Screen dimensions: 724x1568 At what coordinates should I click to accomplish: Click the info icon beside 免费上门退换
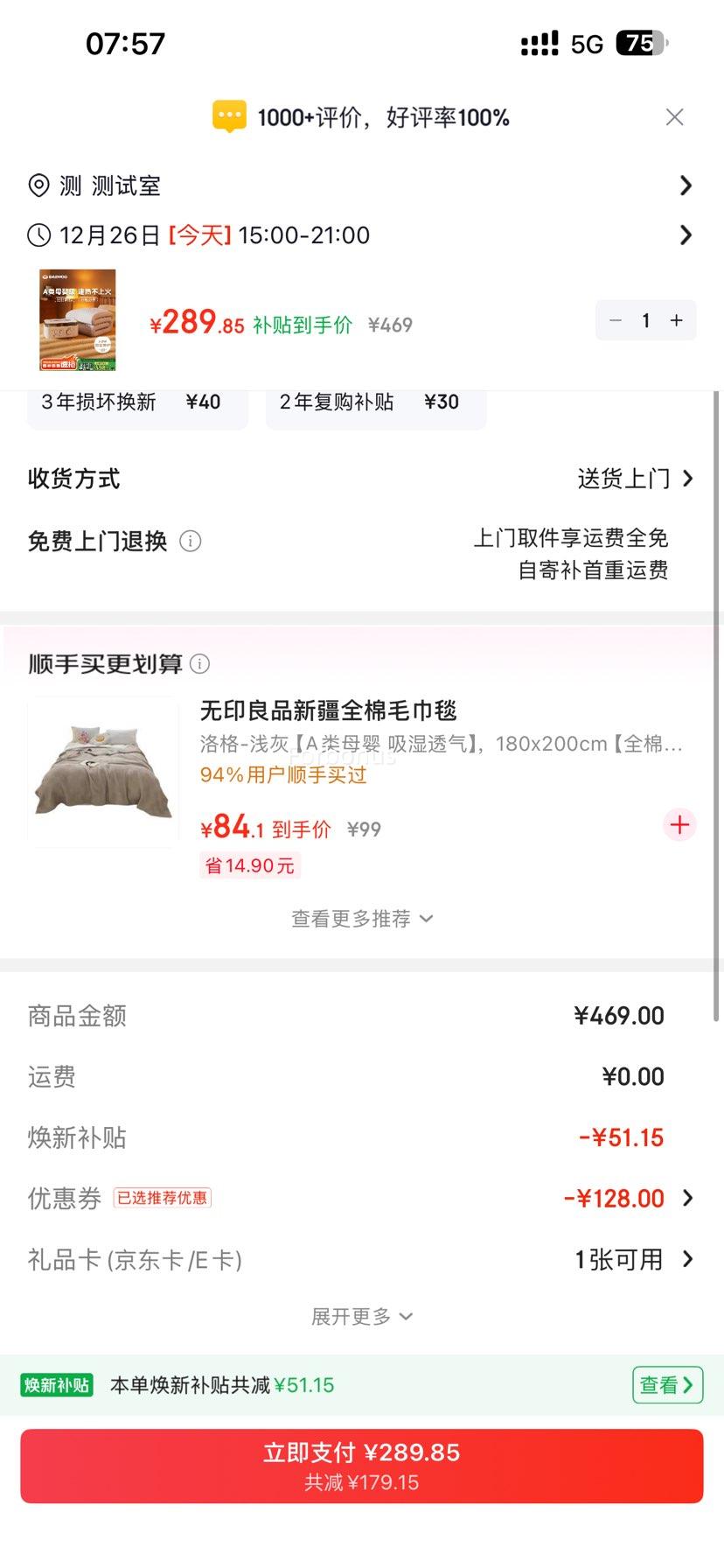tap(191, 542)
